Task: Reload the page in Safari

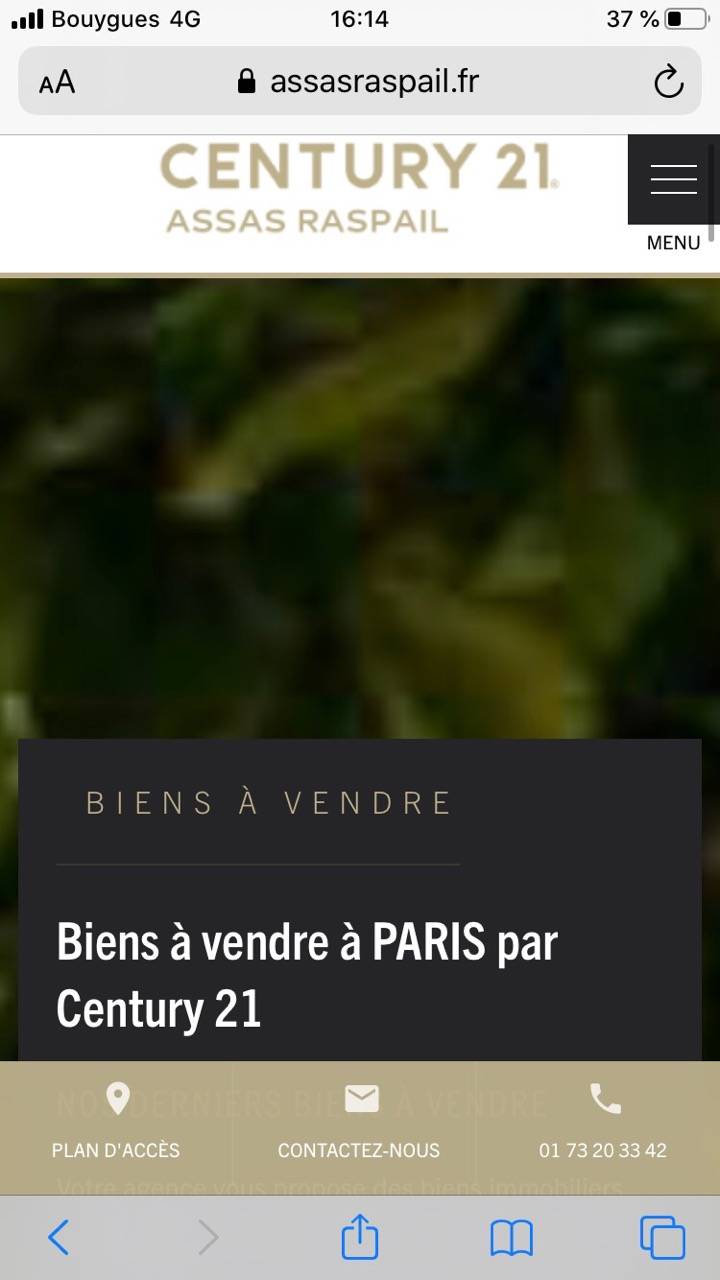Action: tap(668, 82)
